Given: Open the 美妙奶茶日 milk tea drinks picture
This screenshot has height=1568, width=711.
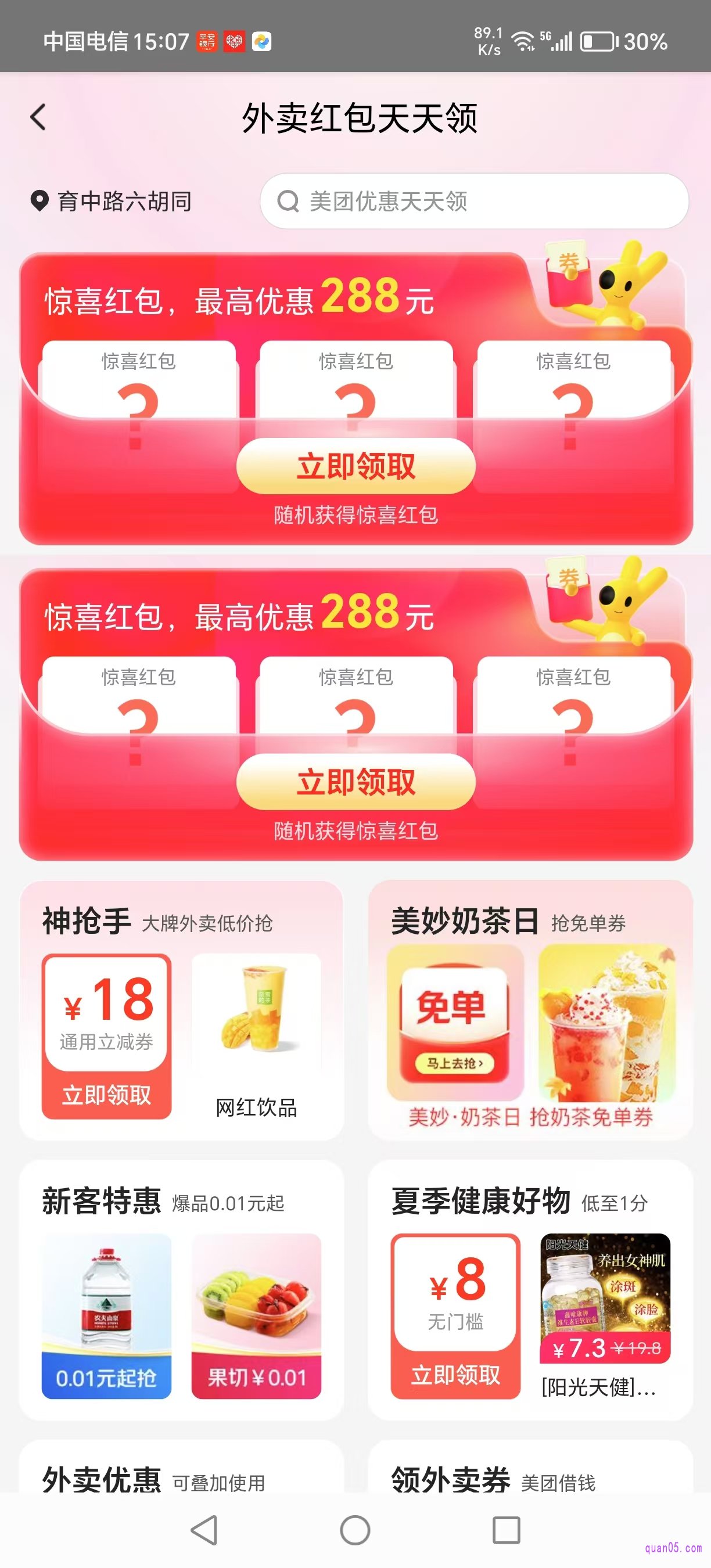Looking at the screenshot, I should pyautogui.click(x=606, y=1023).
